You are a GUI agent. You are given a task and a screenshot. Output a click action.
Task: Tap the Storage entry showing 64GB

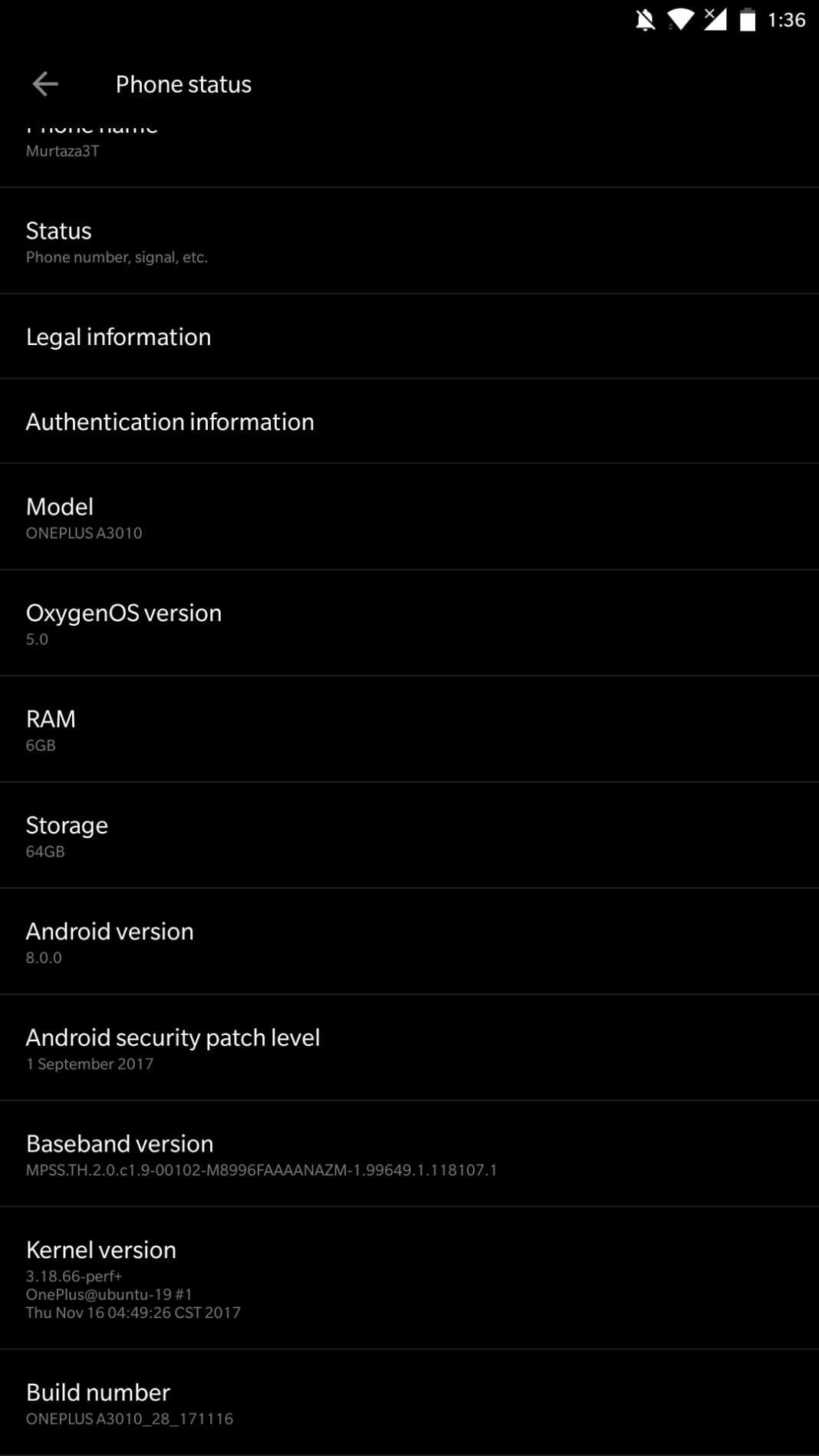point(409,834)
